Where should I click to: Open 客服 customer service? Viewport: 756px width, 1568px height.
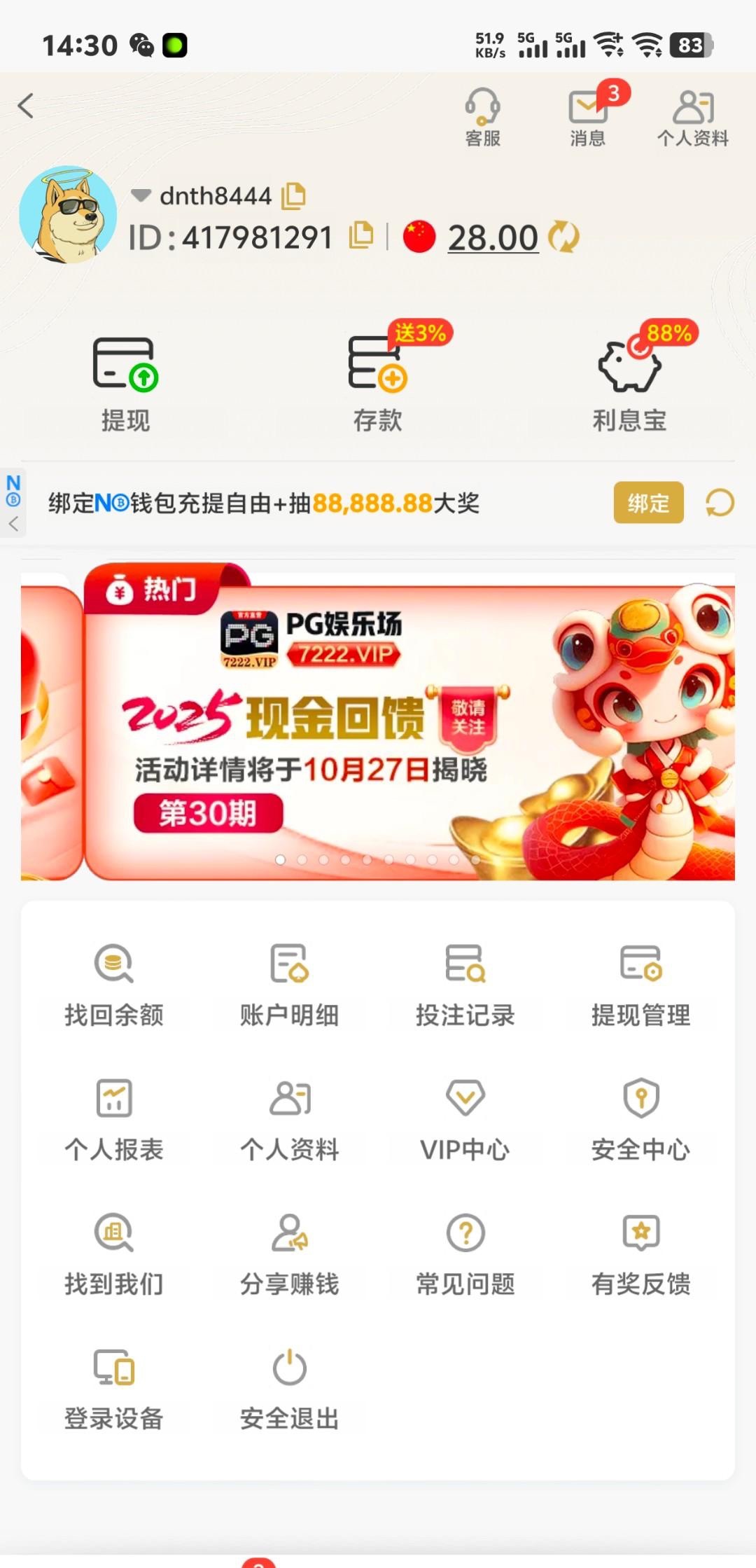tap(482, 116)
